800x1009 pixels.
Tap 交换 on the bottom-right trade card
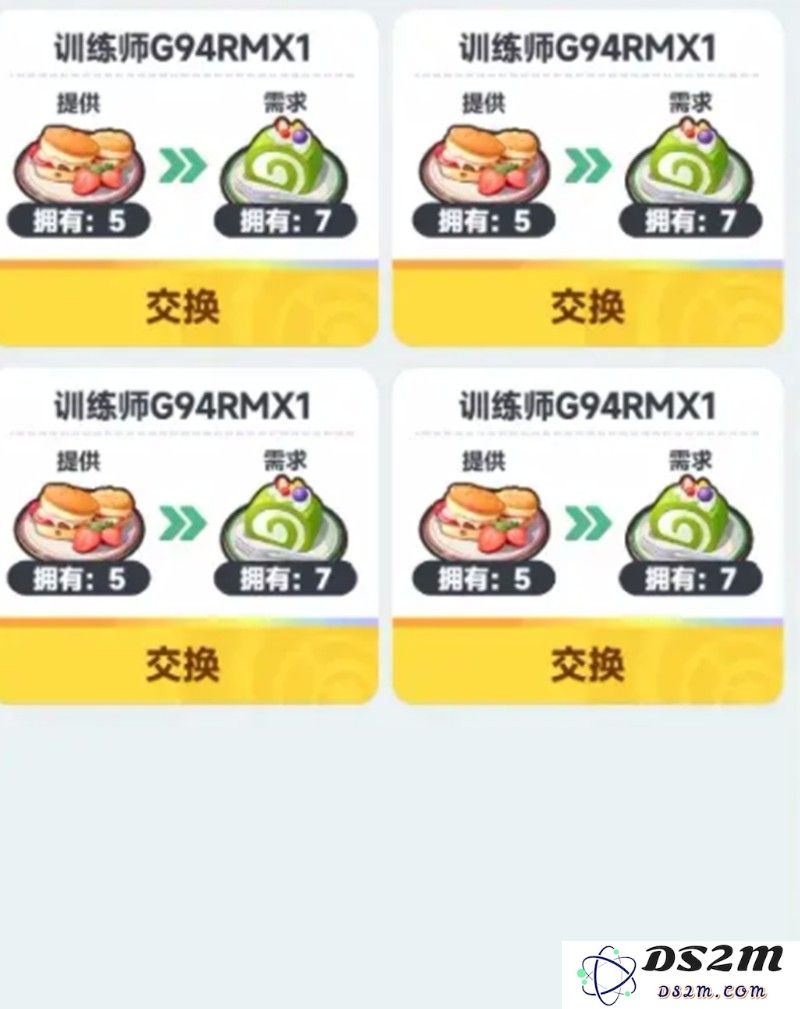[x=588, y=664]
